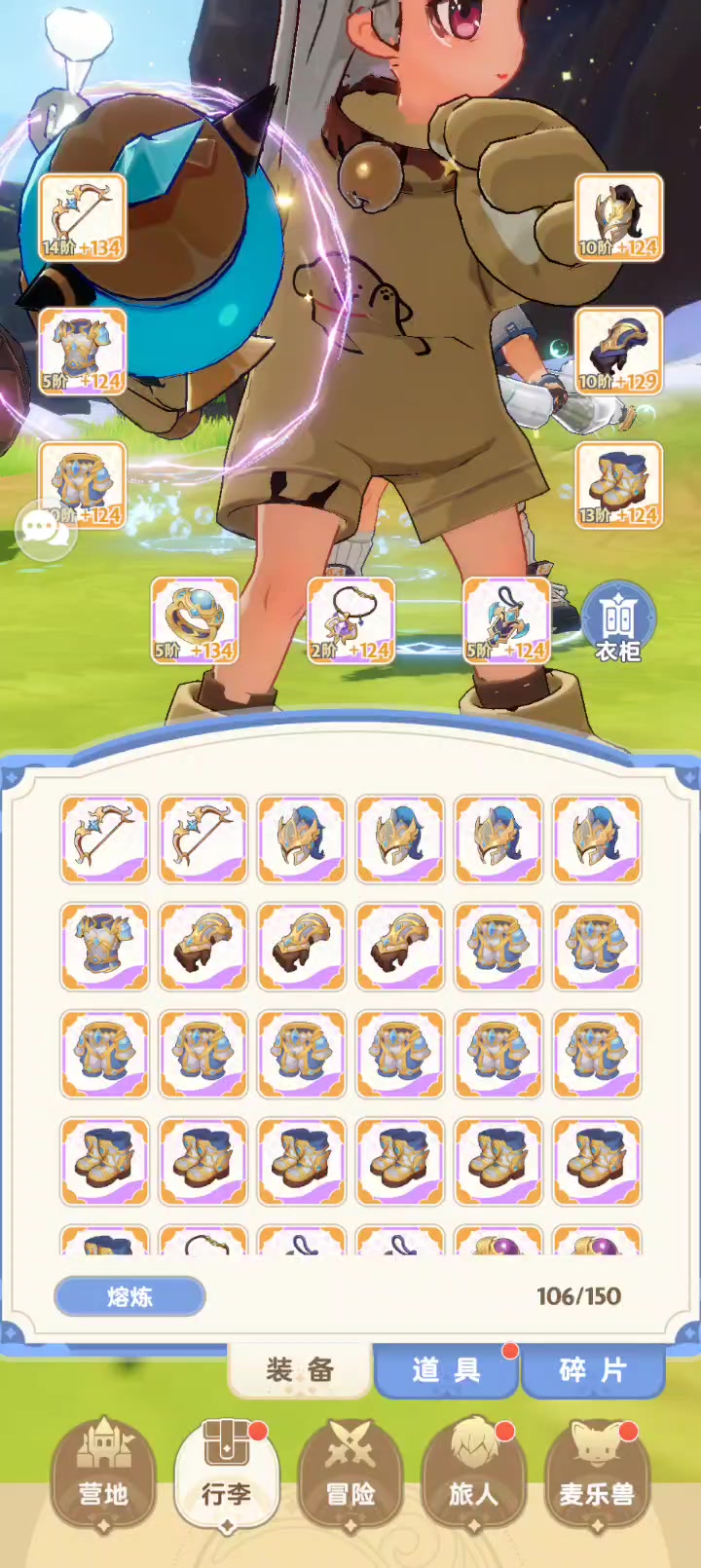Open the 衣柜 wardrobe
Screen dimensions: 701x1568
(x=618, y=626)
